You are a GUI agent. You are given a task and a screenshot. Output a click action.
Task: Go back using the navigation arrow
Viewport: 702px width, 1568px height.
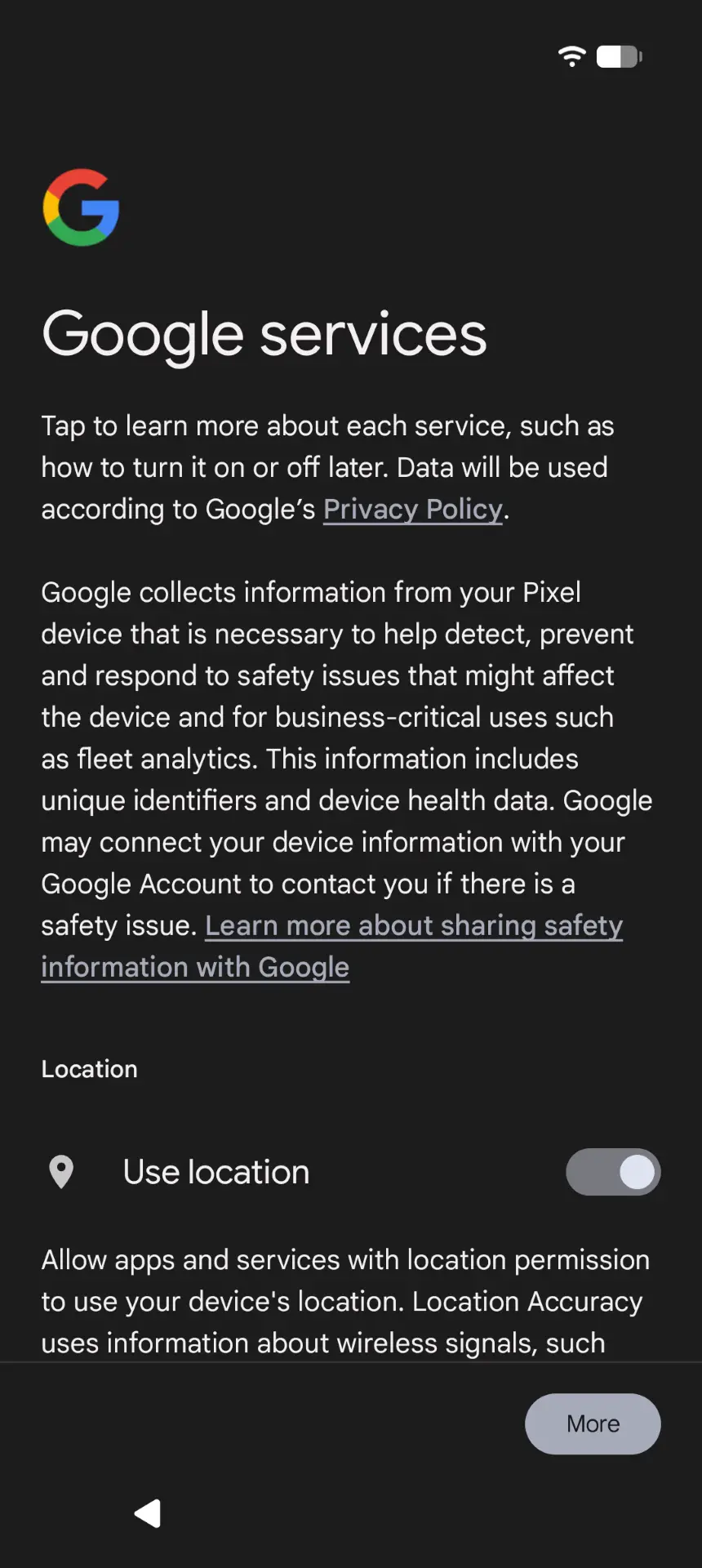[x=148, y=1513]
